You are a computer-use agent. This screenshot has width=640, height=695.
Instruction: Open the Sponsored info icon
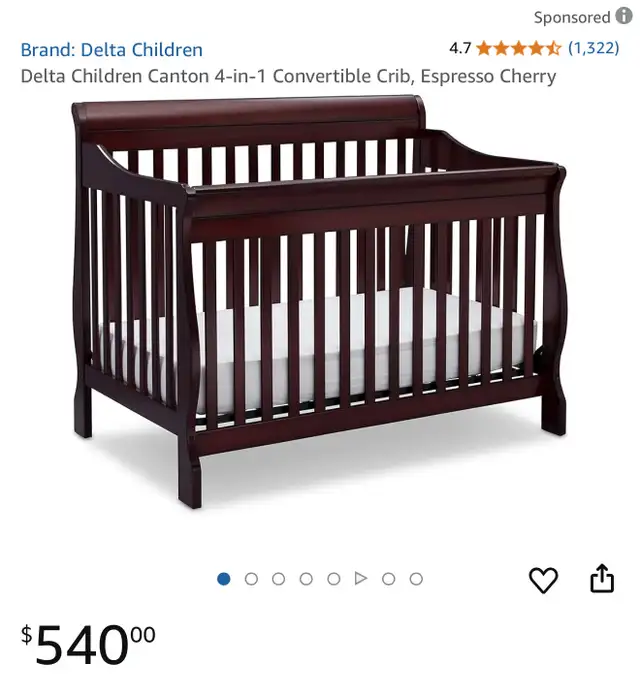624,16
